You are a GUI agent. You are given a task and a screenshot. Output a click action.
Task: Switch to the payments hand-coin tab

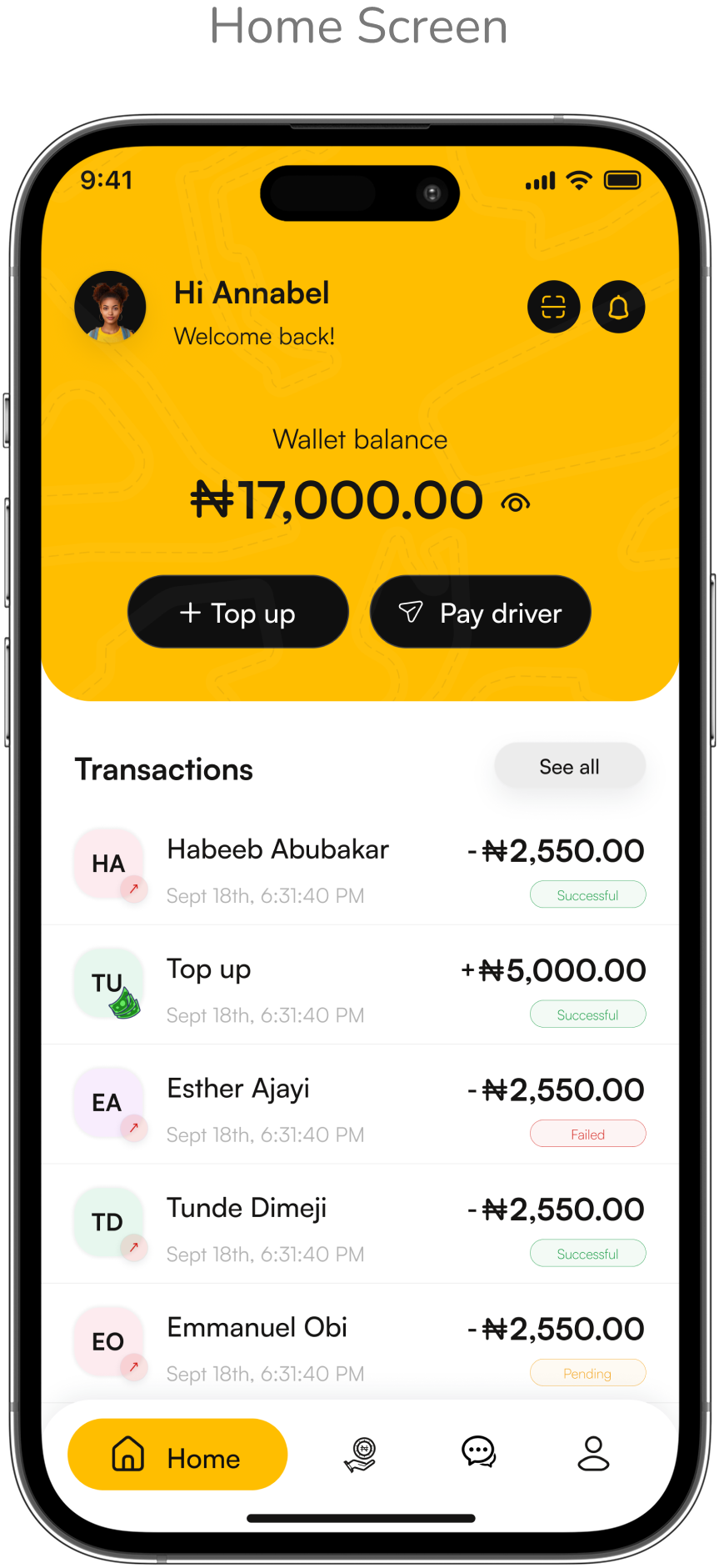click(361, 1454)
